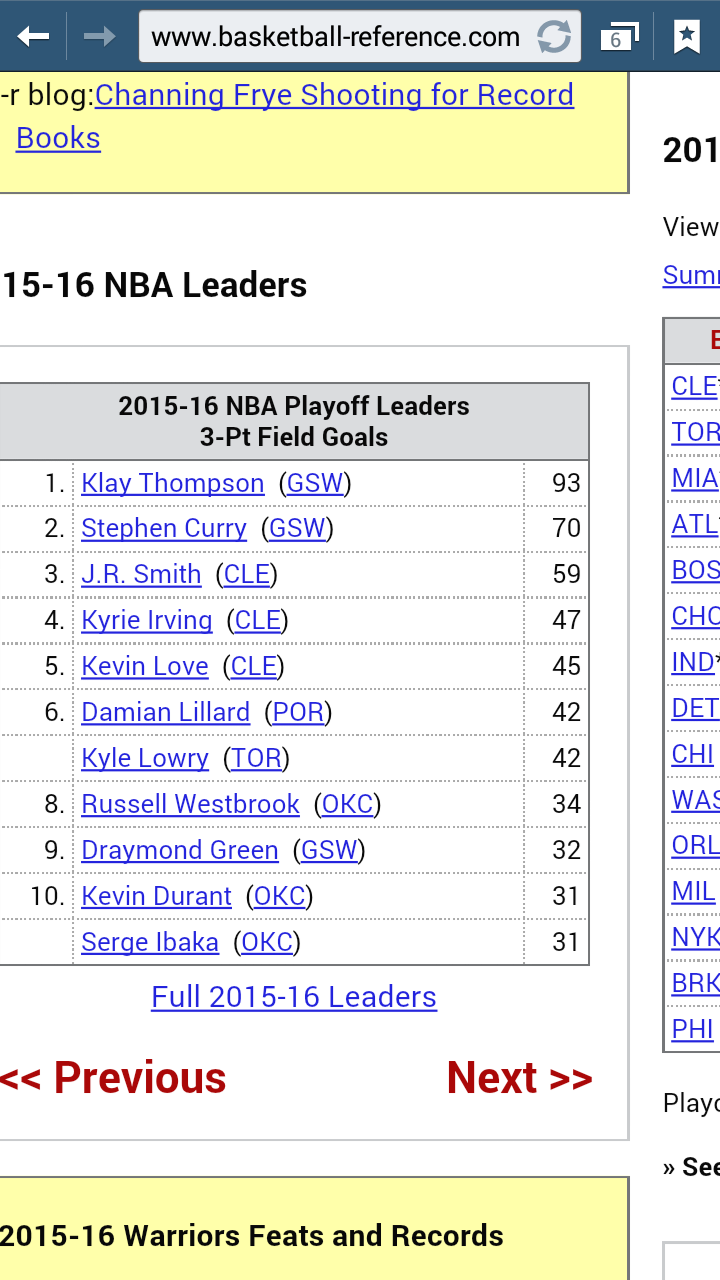Go back to the previous page
The height and width of the screenshot is (1280, 720).
pyautogui.click(x=33, y=38)
